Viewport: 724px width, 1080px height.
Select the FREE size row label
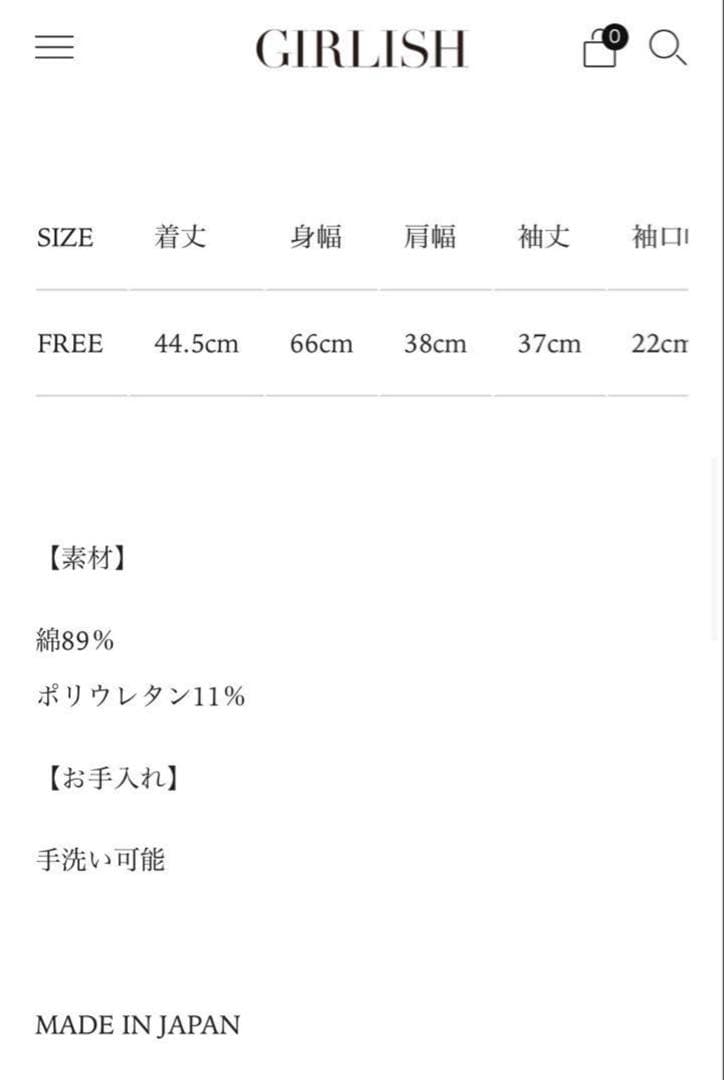point(70,344)
